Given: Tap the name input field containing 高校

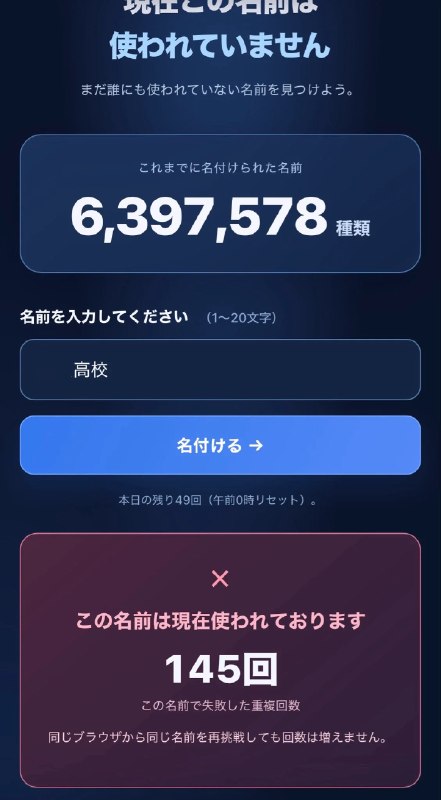Looking at the screenshot, I should [x=220, y=369].
